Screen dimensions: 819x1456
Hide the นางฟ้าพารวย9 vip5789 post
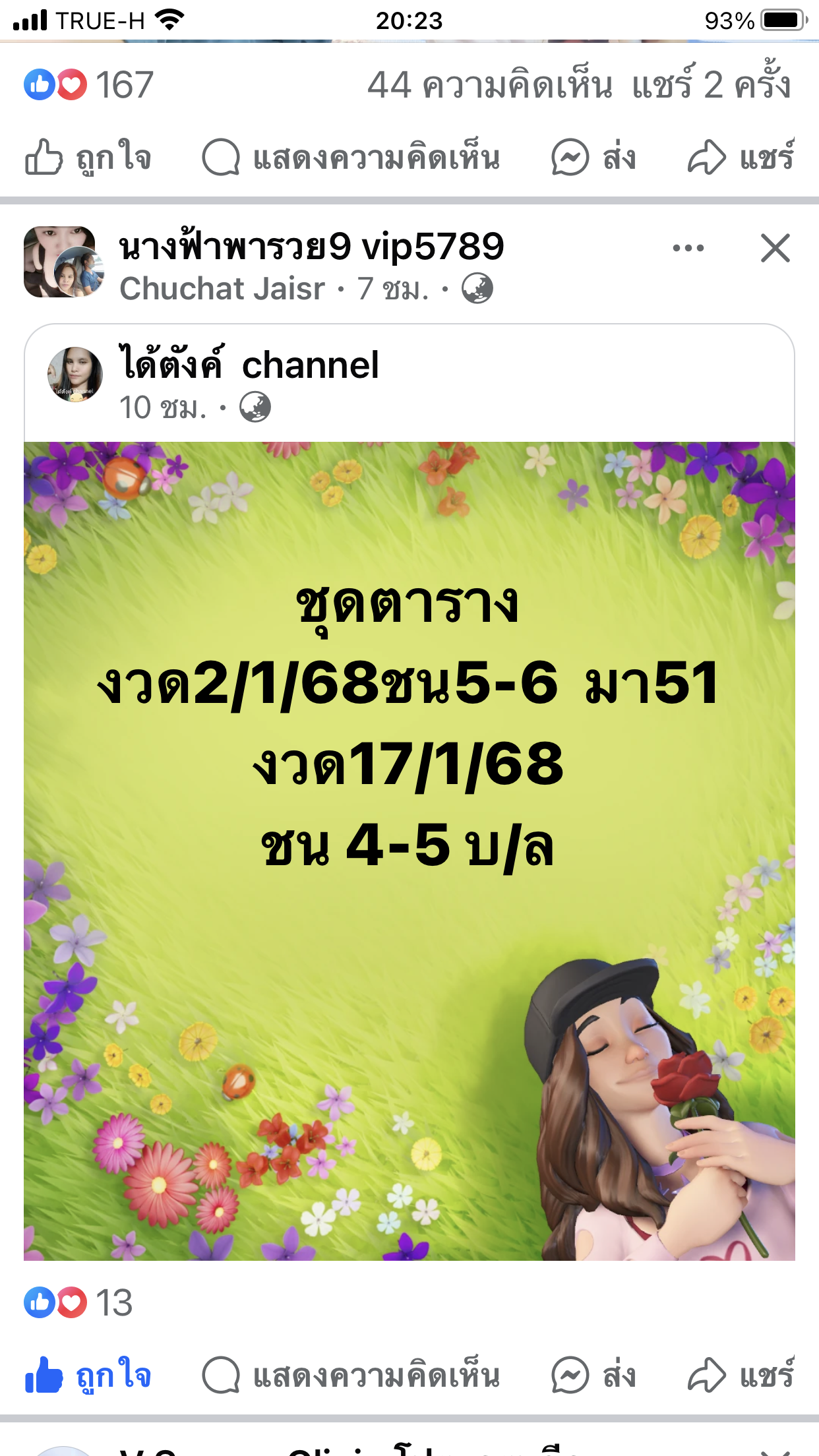coord(775,249)
